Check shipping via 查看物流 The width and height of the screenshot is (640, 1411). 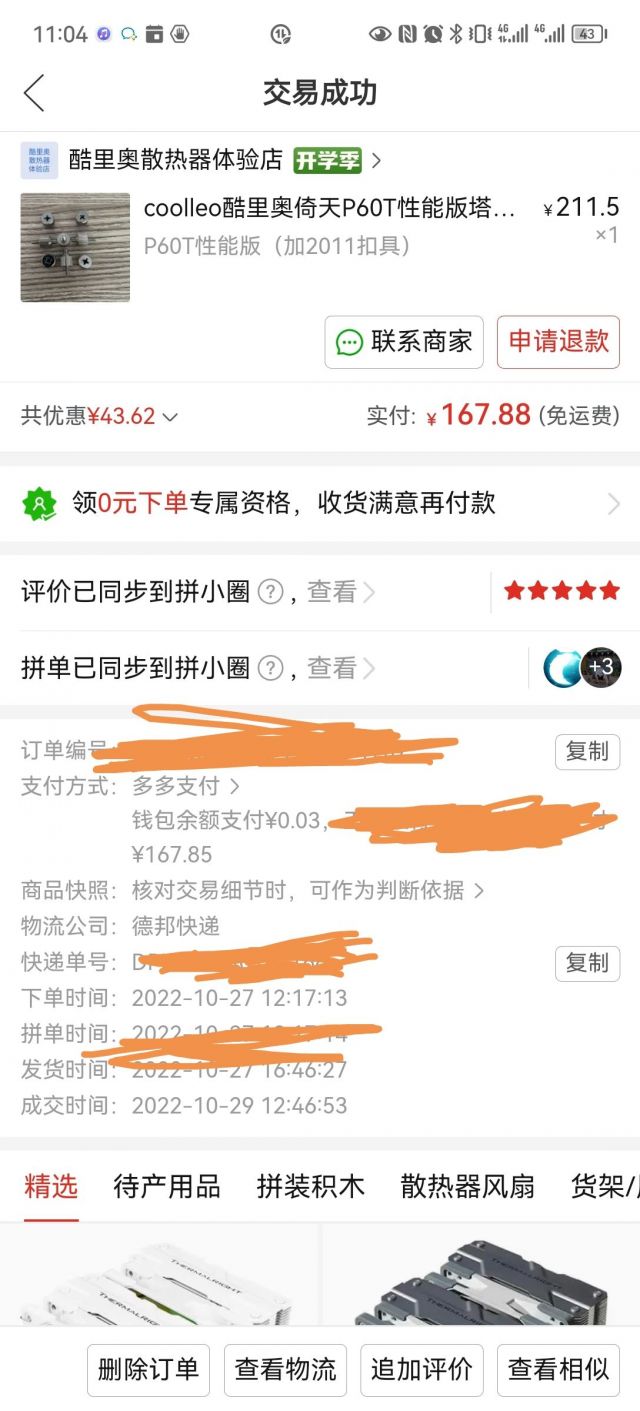285,1369
